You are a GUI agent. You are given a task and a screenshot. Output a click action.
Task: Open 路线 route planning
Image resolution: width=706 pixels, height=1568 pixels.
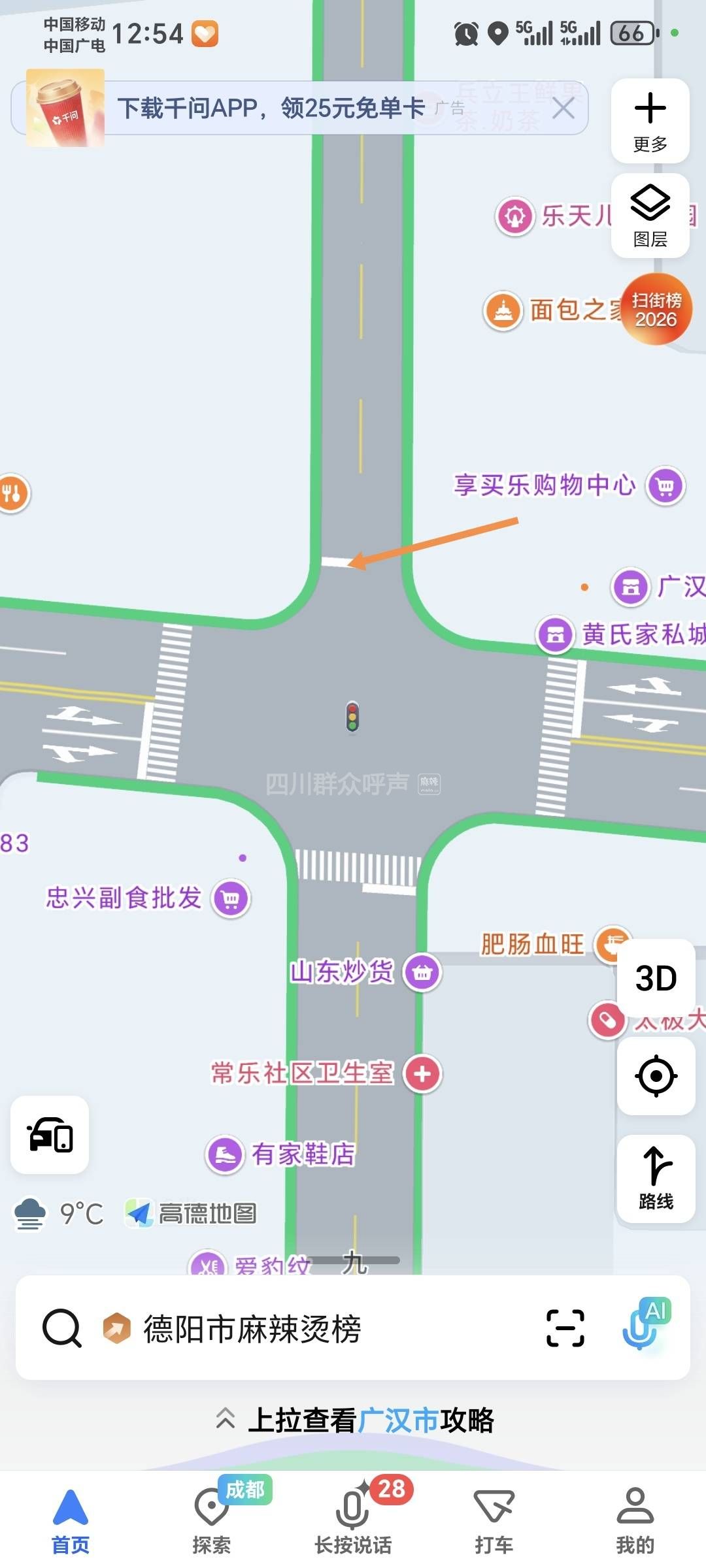coord(656,1178)
